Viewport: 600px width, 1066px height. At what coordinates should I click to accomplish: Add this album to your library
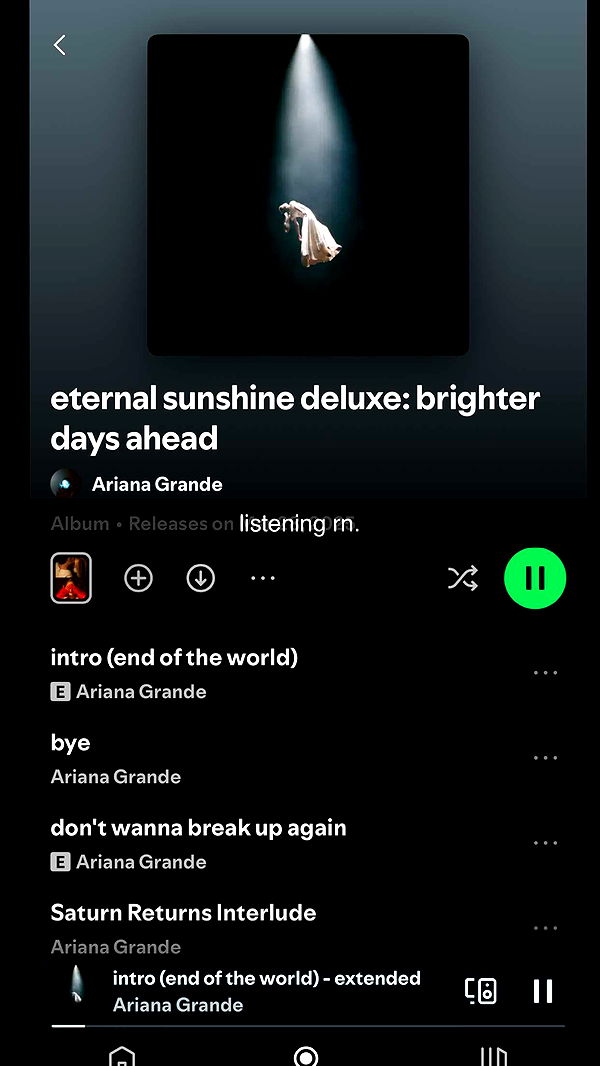tap(138, 578)
